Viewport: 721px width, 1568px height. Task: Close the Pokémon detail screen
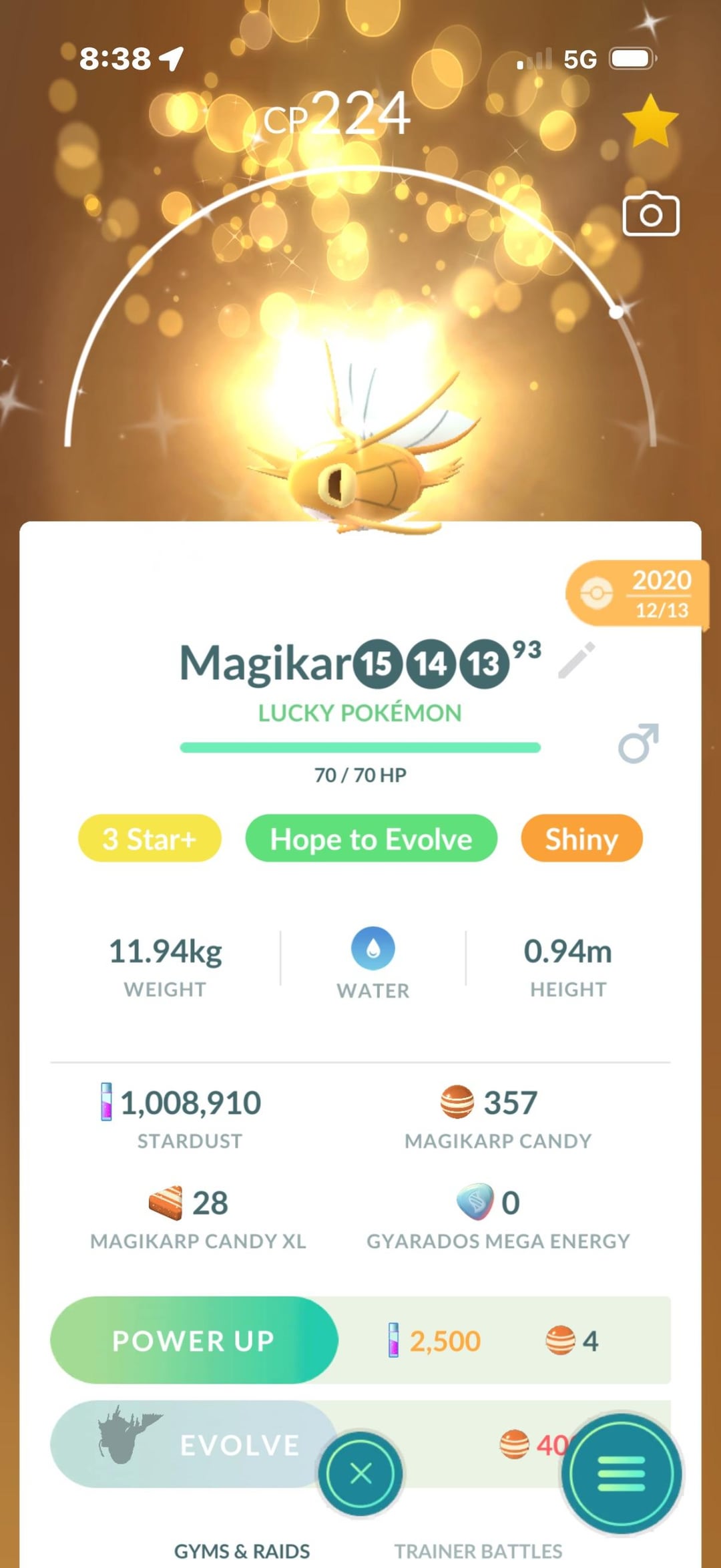pos(360,1473)
